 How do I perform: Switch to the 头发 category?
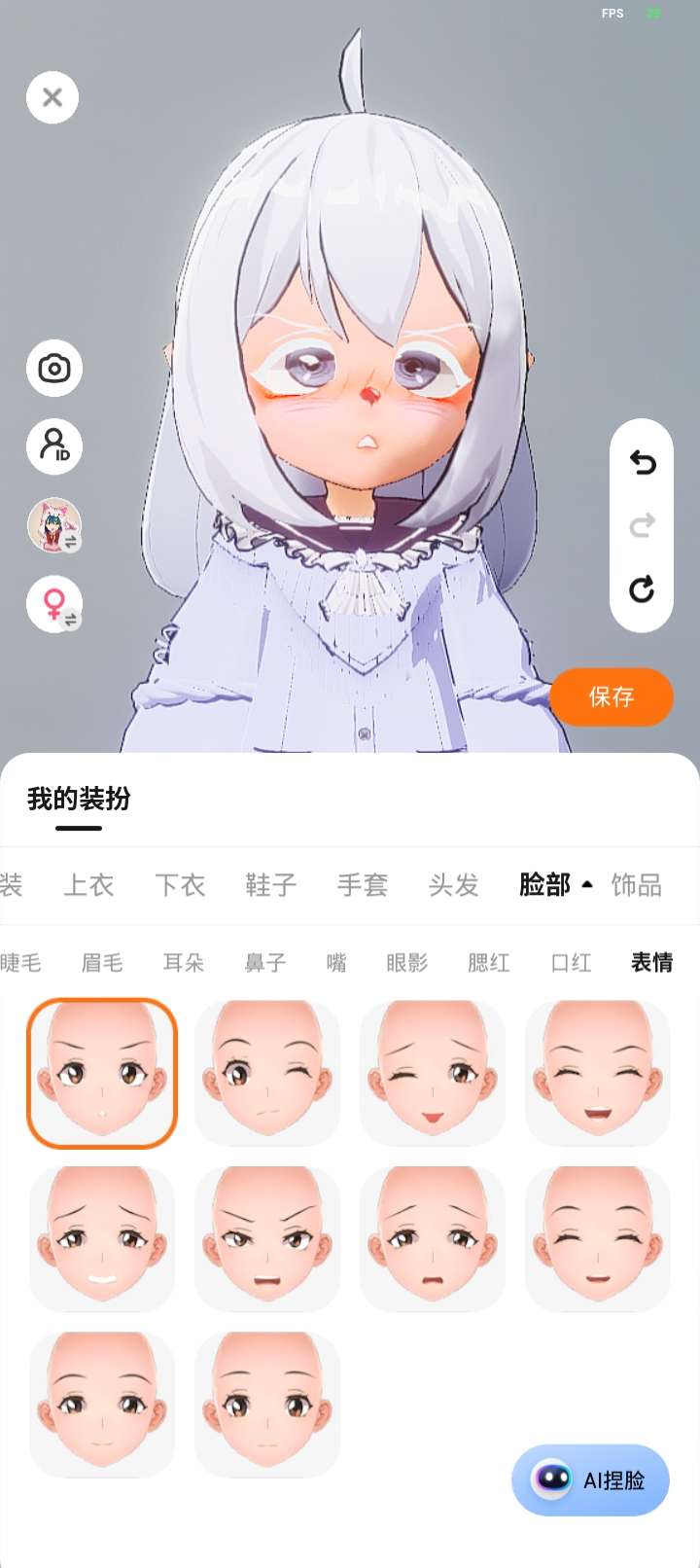pyautogui.click(x=454, y=885)
